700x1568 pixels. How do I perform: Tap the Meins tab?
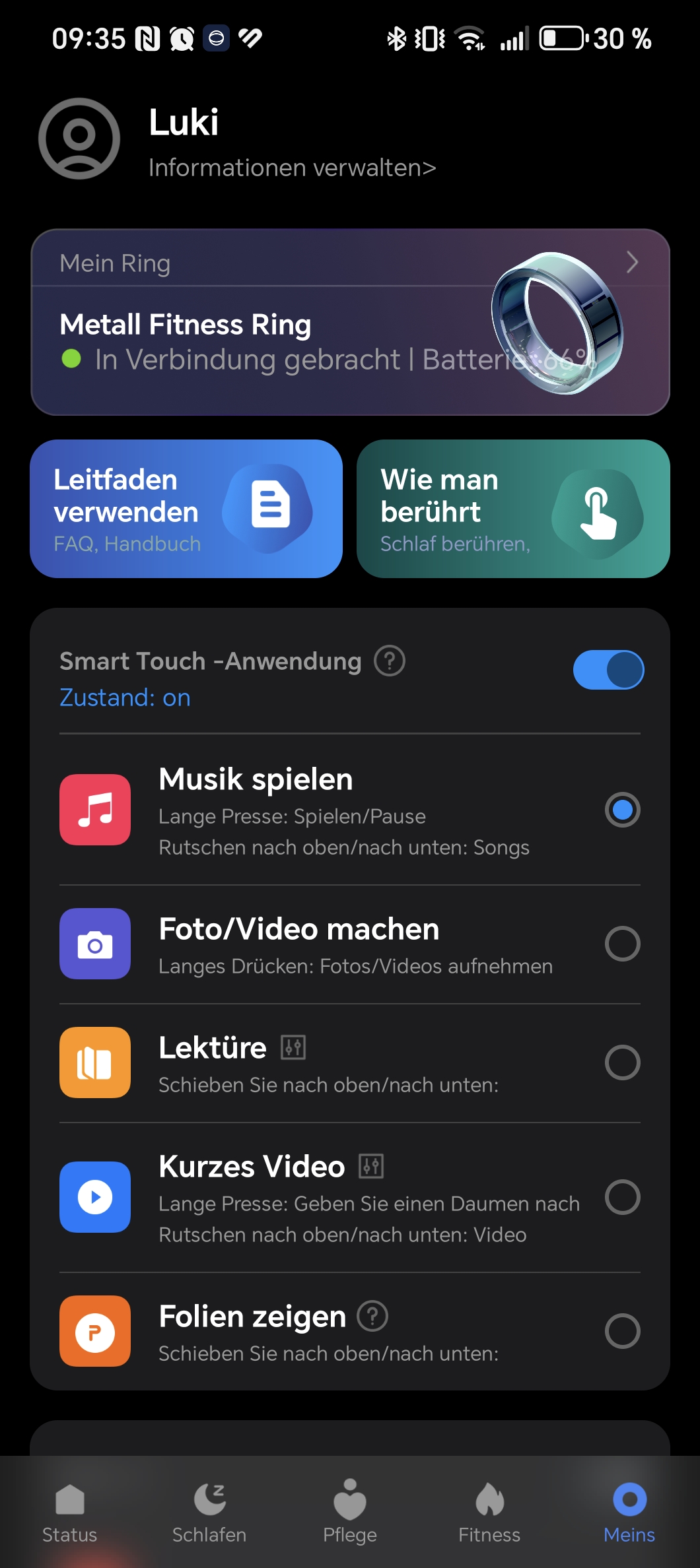tap(629, 1511)
